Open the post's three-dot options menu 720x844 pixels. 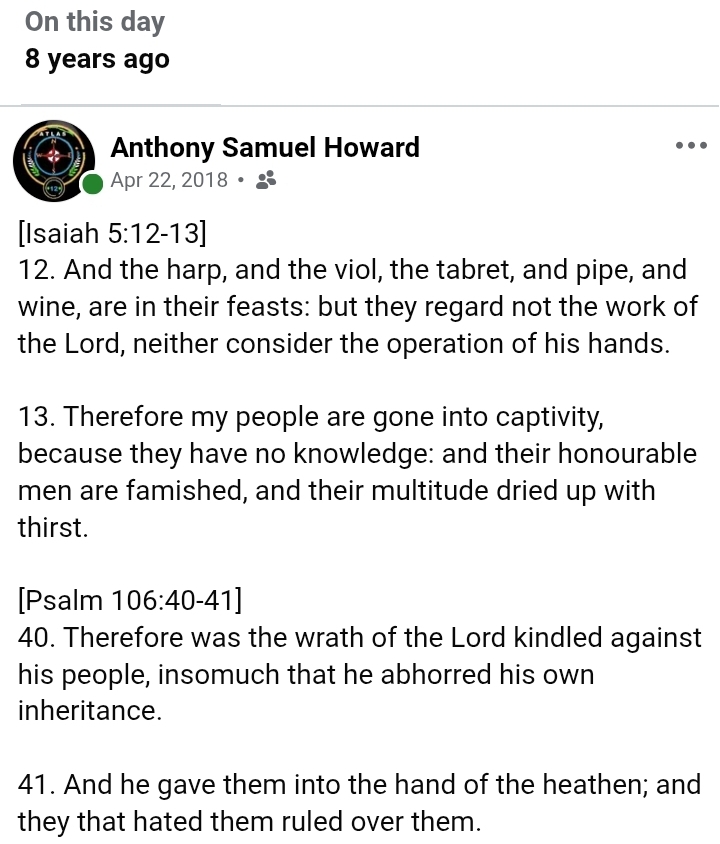[x=691, y=146]
